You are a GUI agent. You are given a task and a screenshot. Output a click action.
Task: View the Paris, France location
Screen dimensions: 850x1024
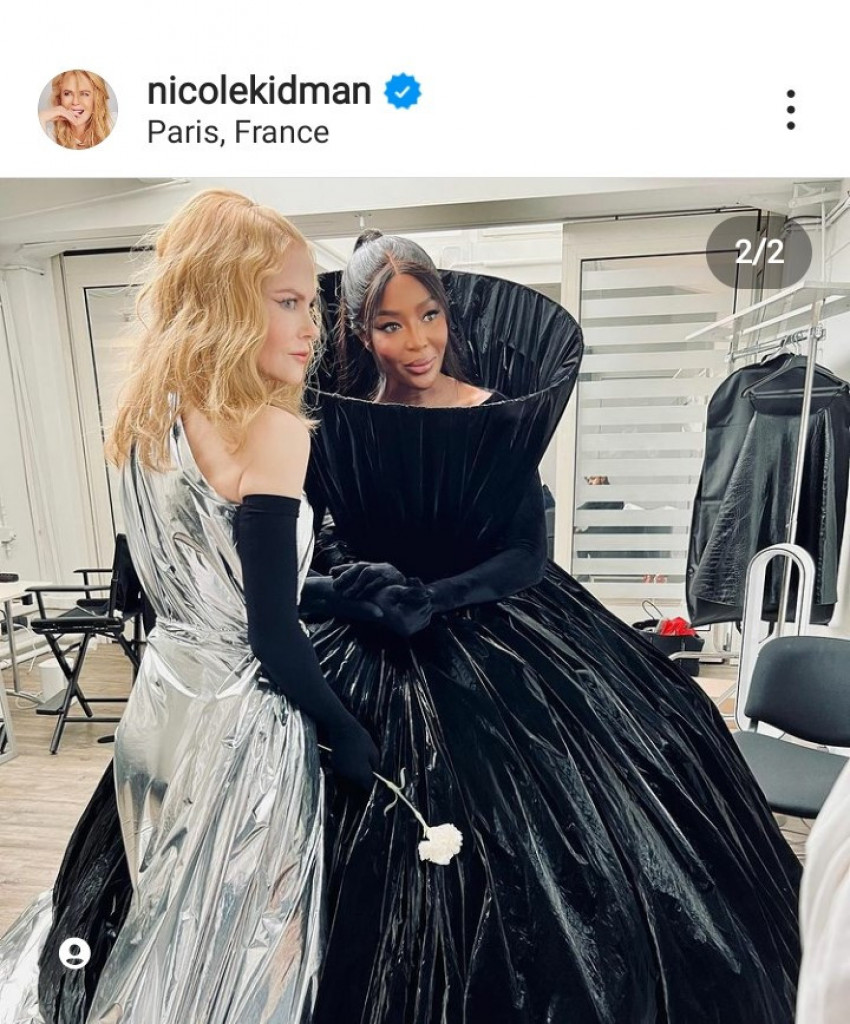[x=237, y=132]
